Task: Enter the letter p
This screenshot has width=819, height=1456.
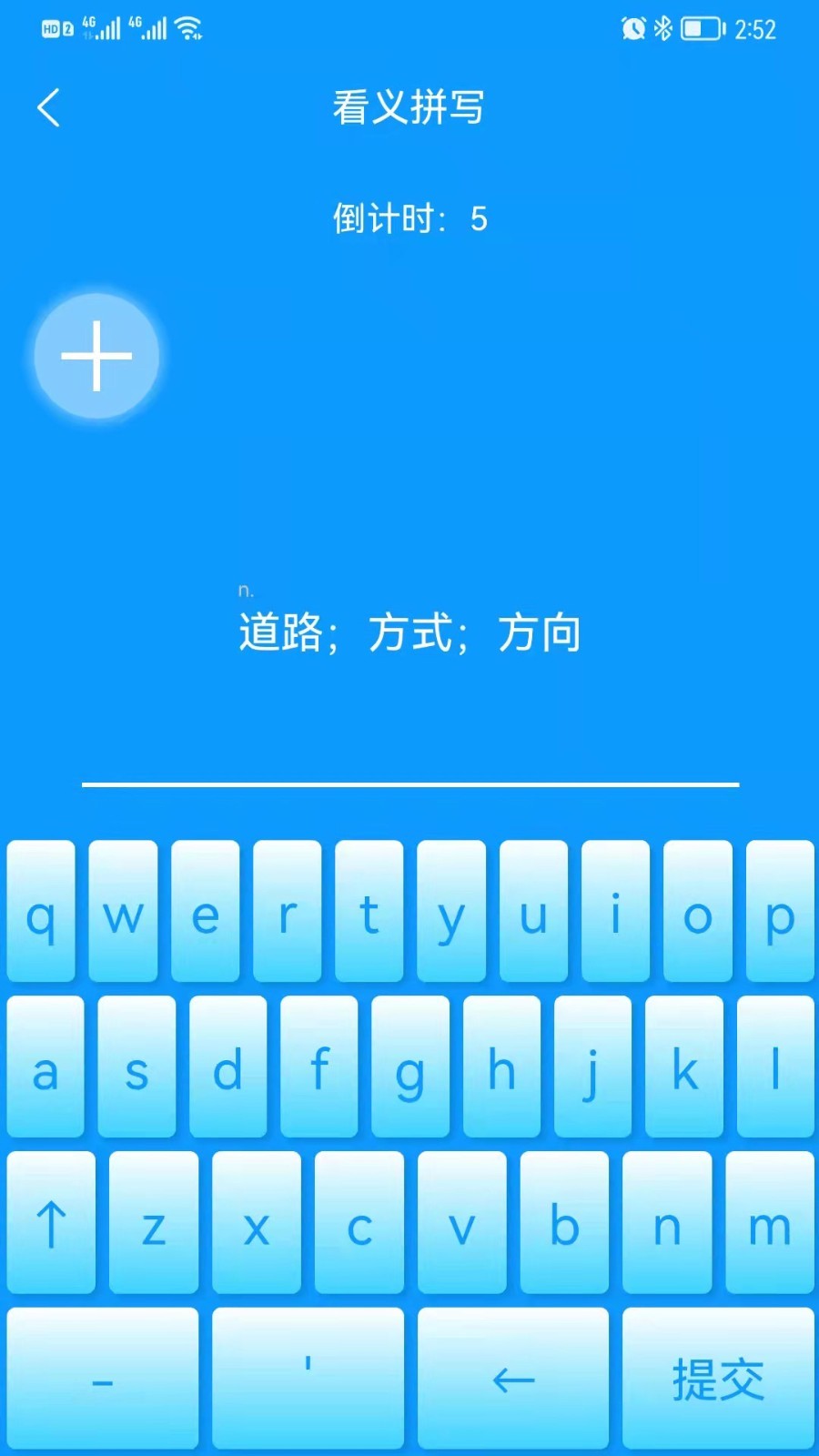Action: (780, 911)
